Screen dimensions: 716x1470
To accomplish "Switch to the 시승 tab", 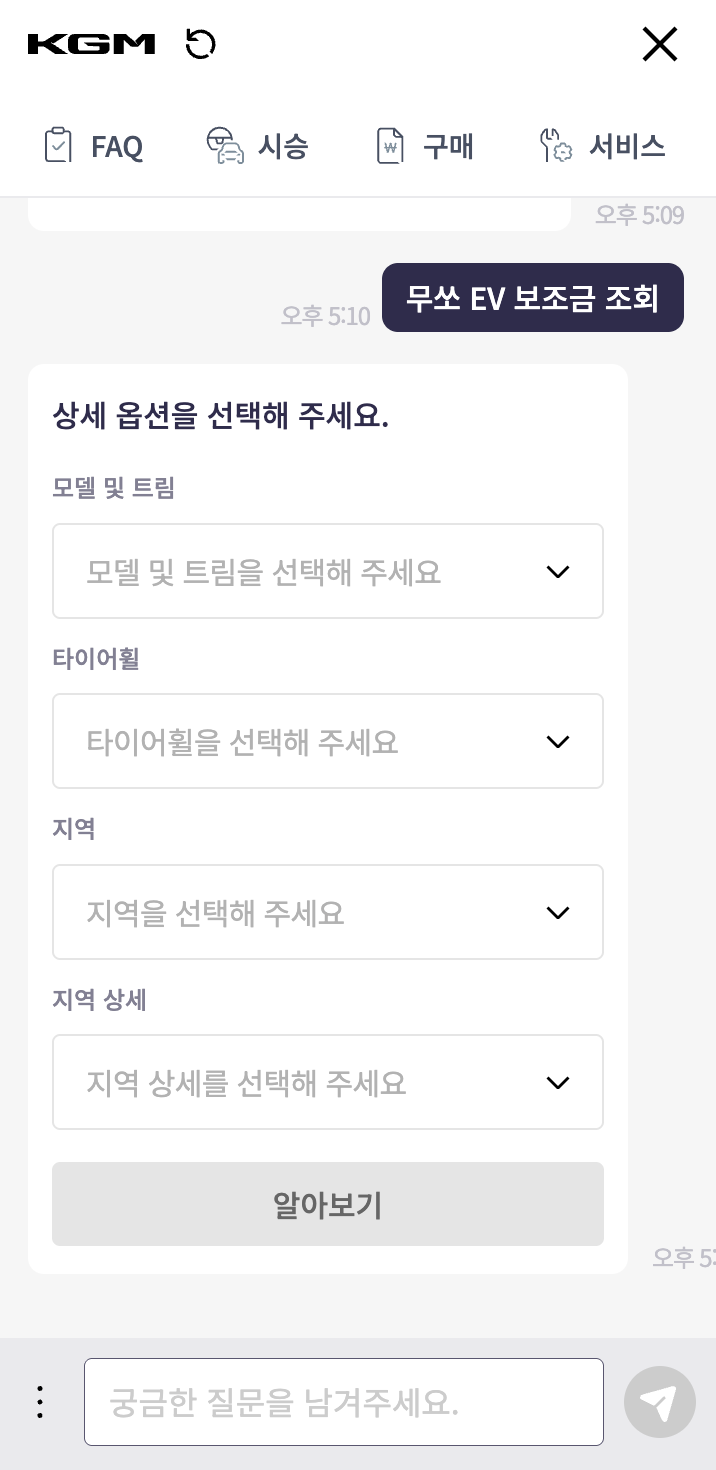I will pos(258,146).
